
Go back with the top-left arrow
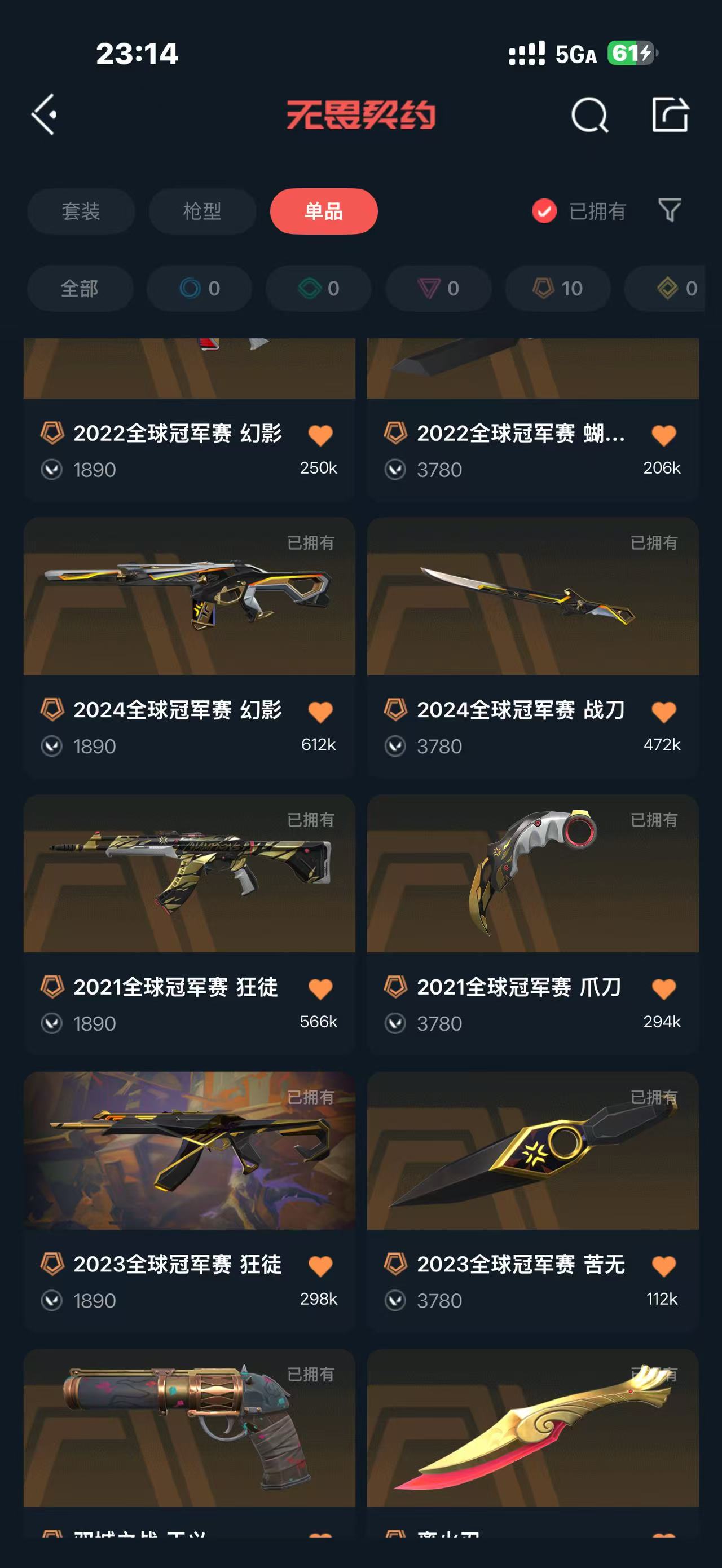(x=45, y=114)
